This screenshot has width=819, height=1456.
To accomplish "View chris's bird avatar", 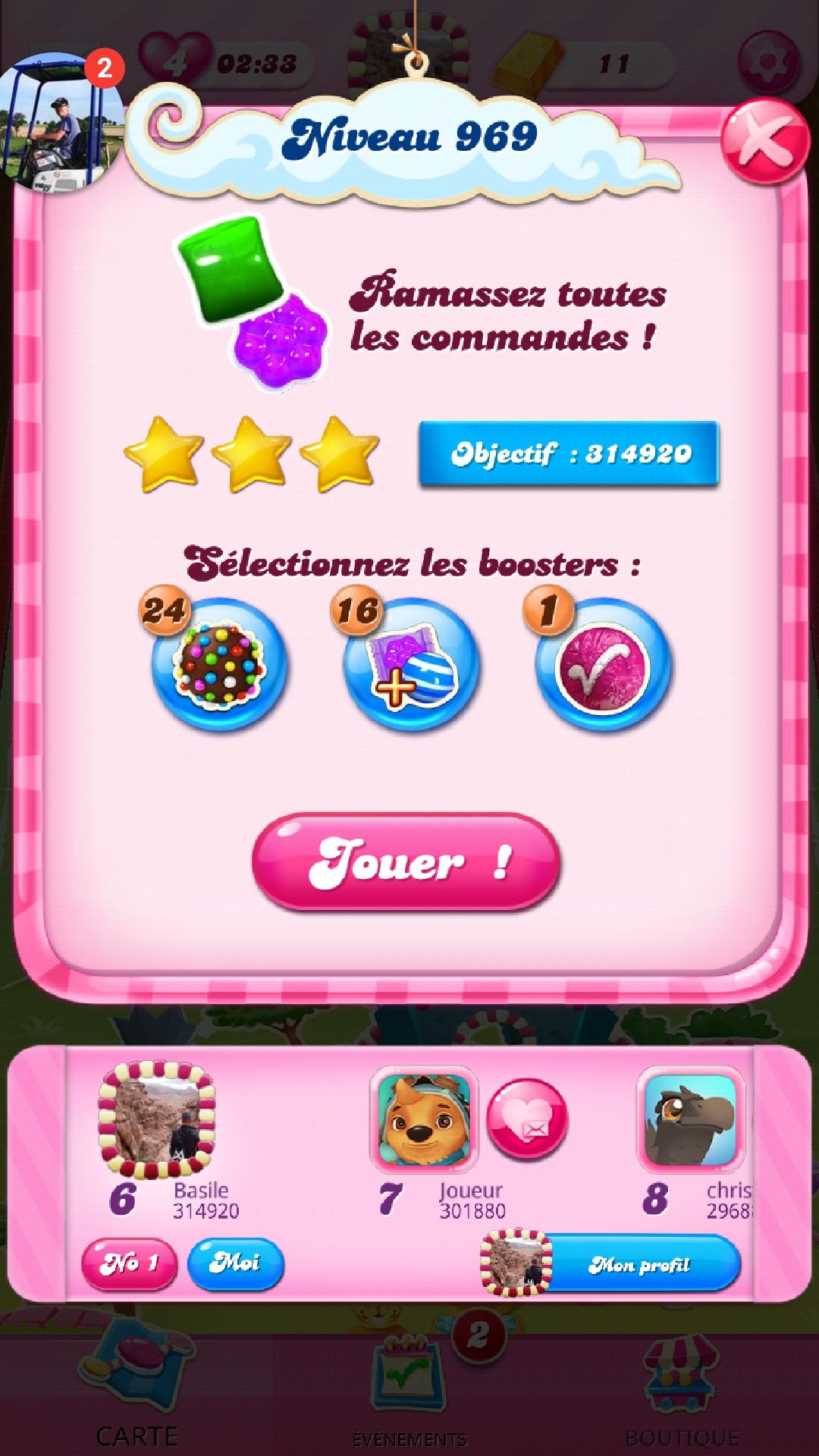I will pyautogui.click(x=691, y=1120).
